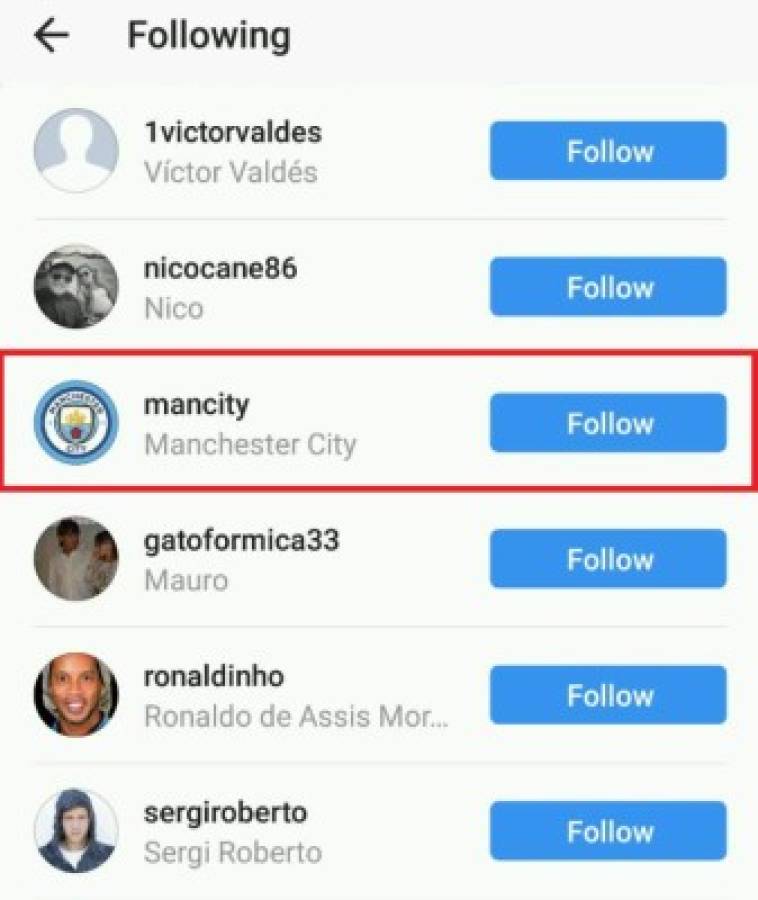The image size is (758, 900).
Task: Follow ronaldinho
Action: [608, 696]
